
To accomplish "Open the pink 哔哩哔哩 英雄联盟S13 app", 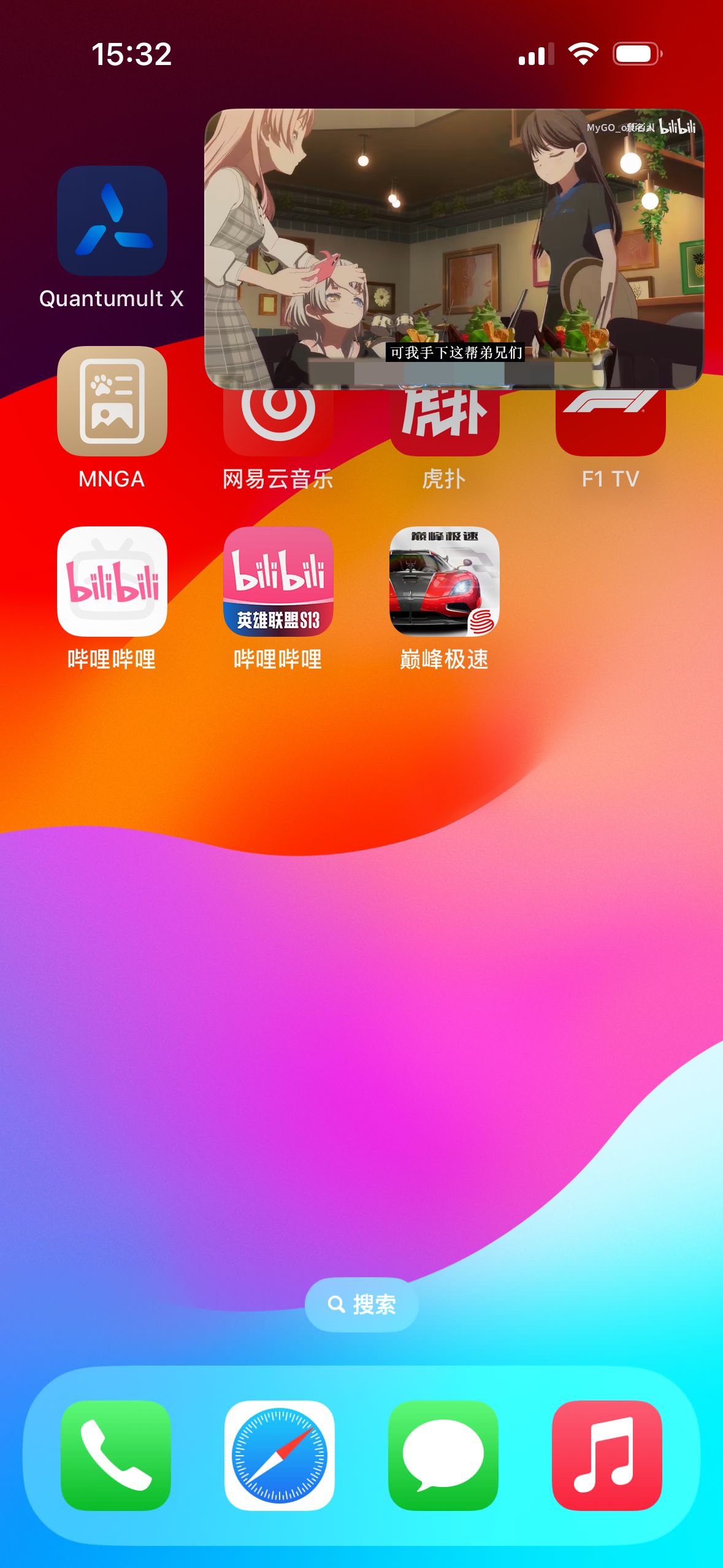I will point(278,582).
